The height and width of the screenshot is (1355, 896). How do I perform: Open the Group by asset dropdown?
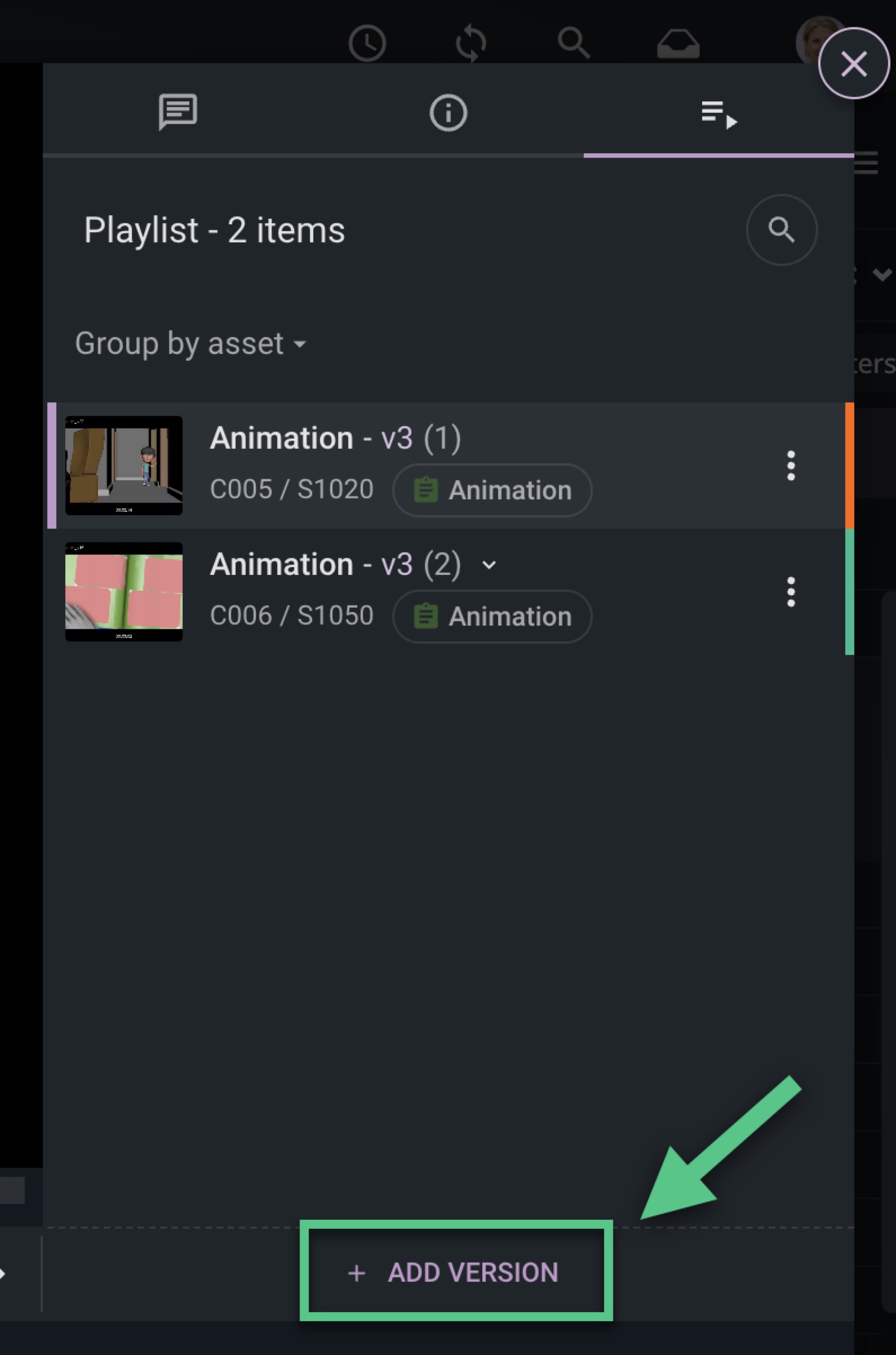[x=191, y=343]
